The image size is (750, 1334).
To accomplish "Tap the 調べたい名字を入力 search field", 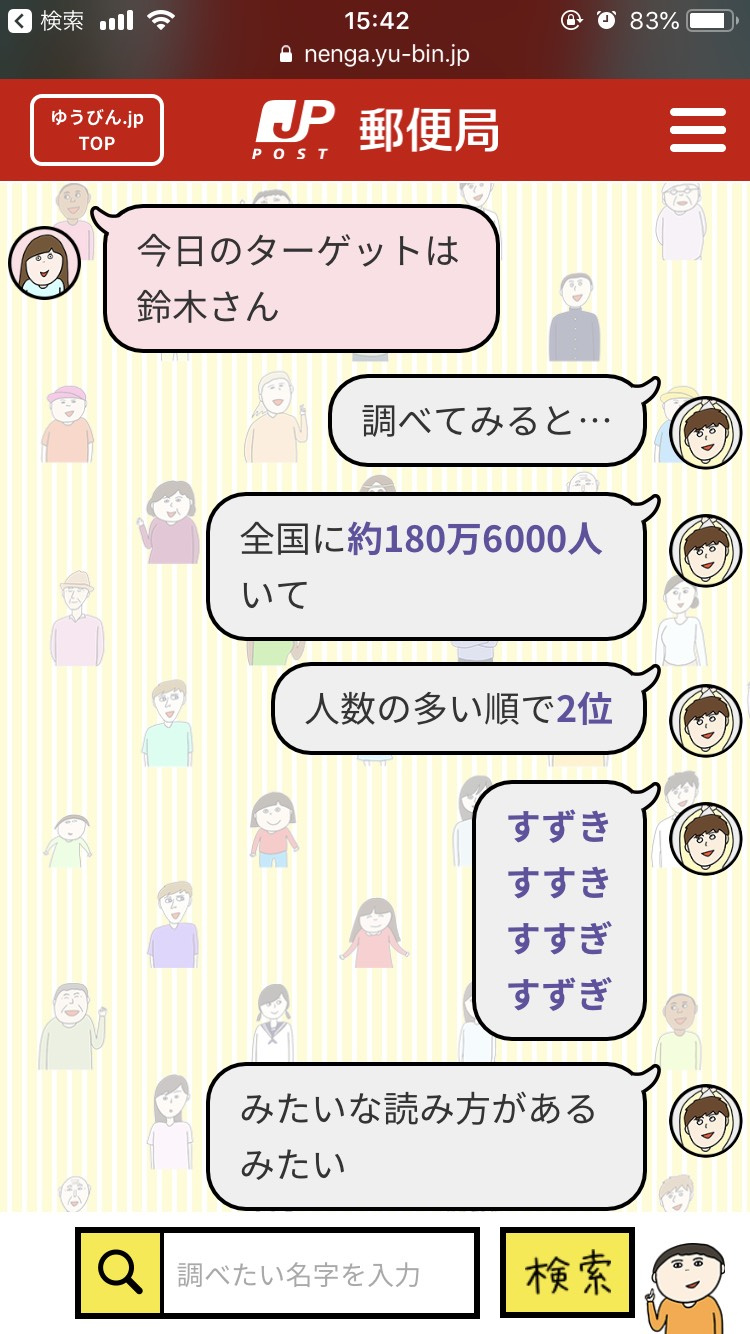I will (x=318, y=1273).
